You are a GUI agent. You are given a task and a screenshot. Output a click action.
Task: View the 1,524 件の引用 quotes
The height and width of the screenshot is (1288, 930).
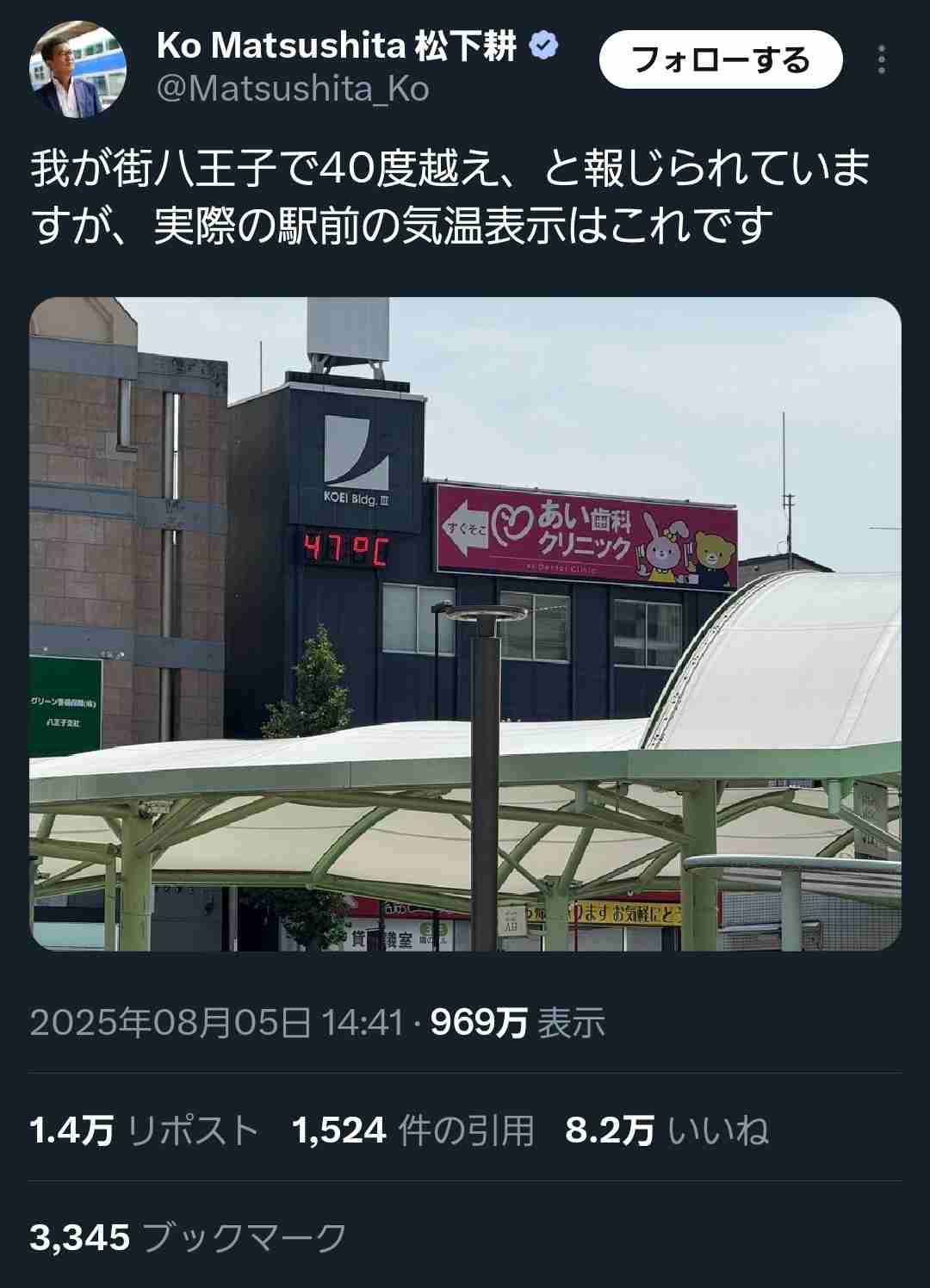click(412, 1130)
